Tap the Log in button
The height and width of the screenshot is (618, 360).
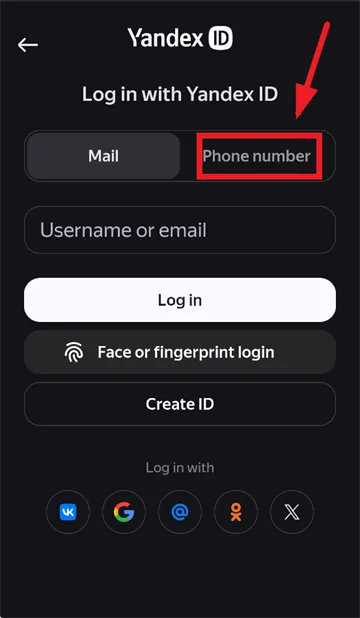(x=180, y=300)
